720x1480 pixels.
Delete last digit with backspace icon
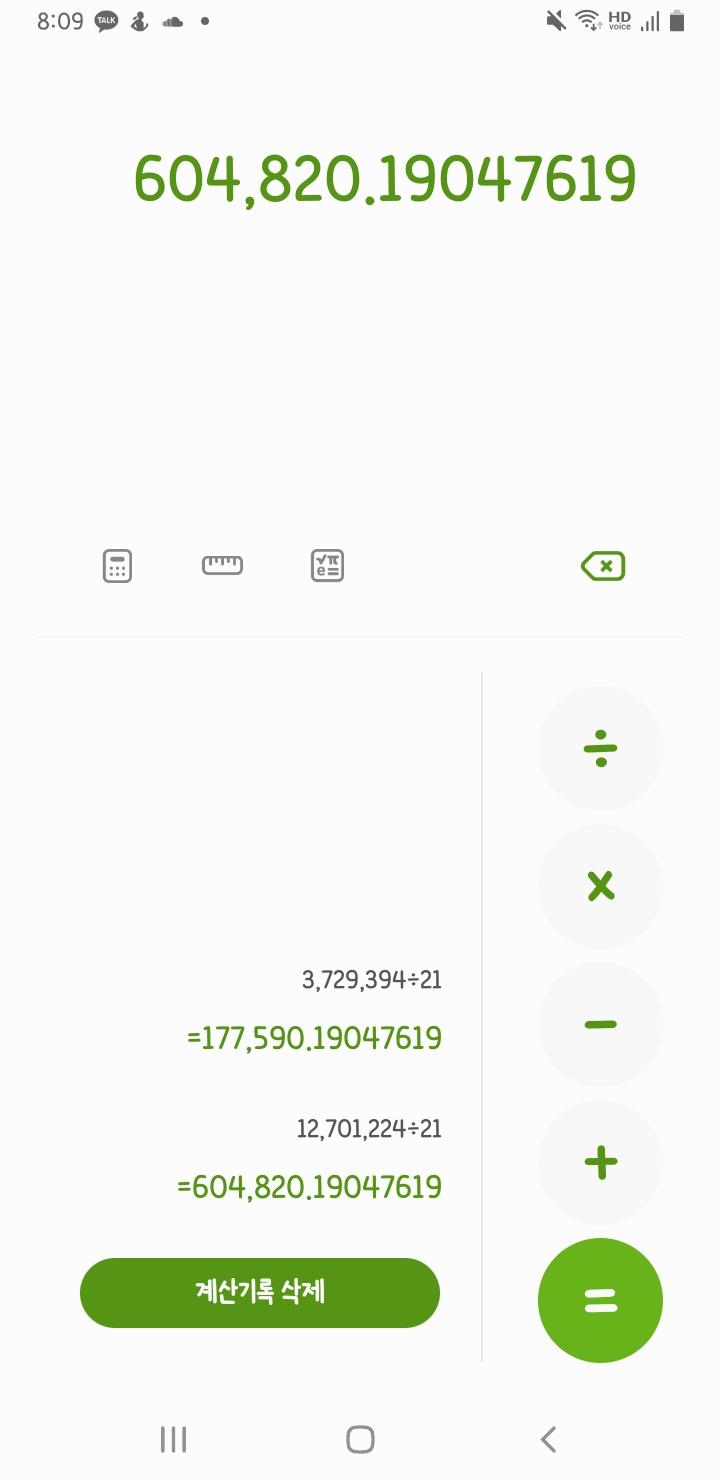pos(603,567)
